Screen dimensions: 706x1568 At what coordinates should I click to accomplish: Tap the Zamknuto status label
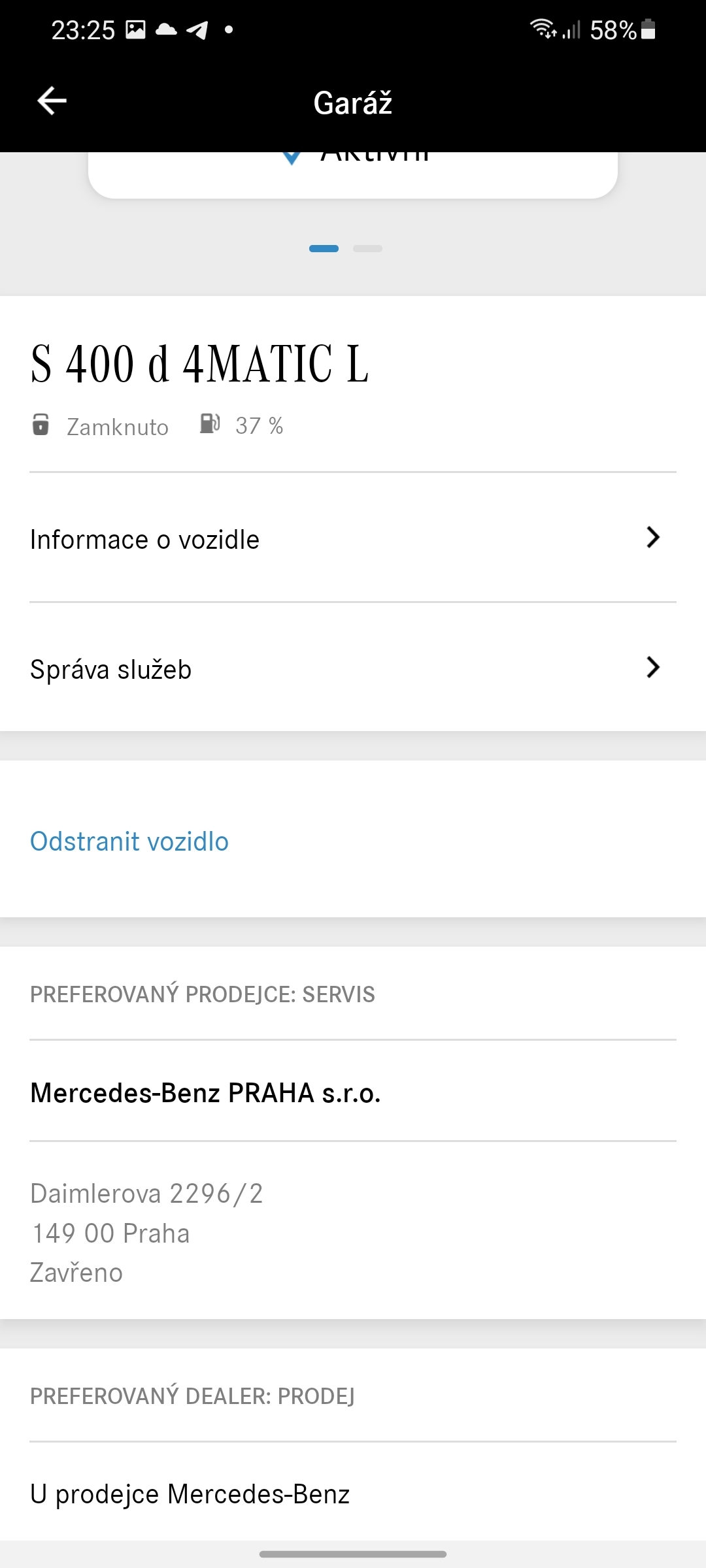(x=116, y=426)
